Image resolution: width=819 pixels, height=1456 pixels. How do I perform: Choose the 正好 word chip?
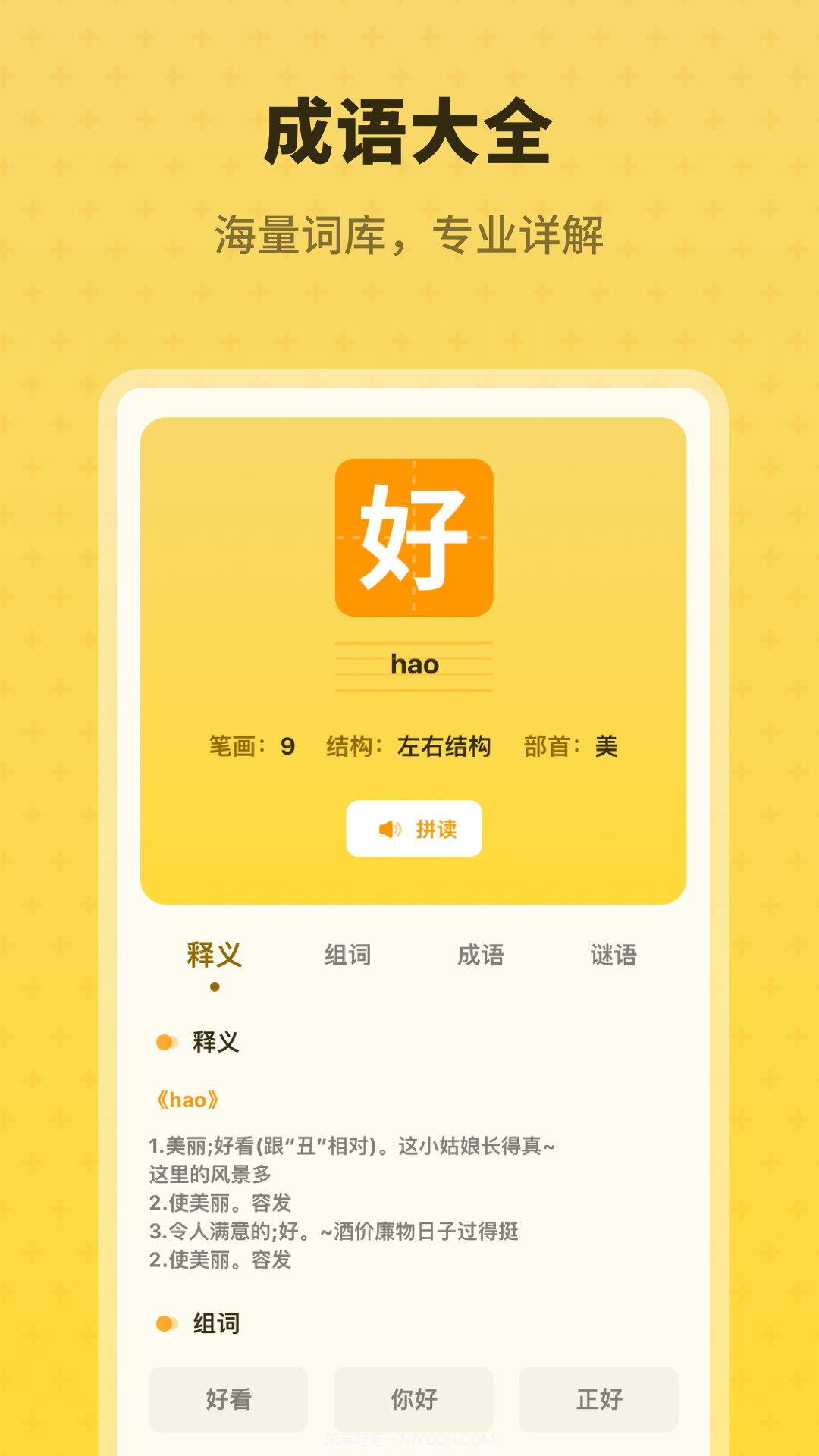click(x=599, y=1399)
